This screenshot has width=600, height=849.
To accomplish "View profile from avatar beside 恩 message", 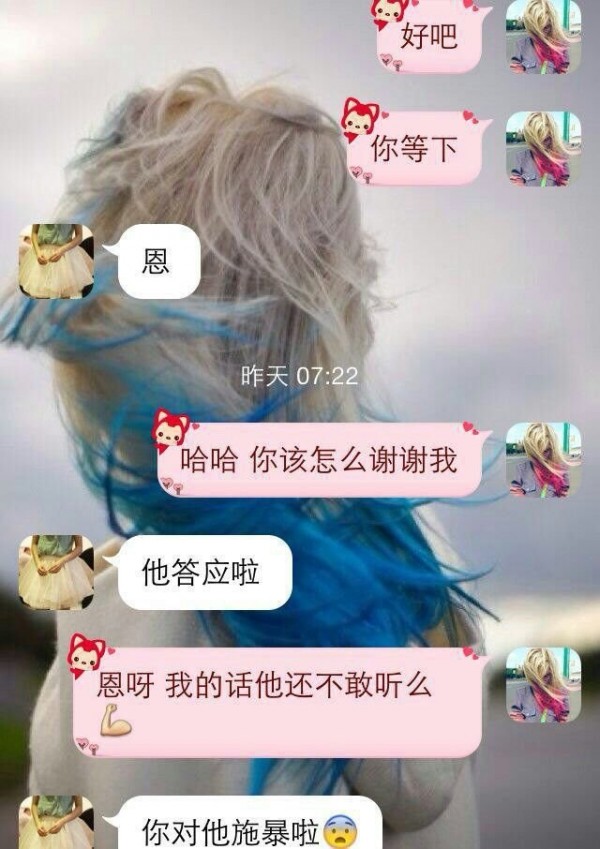I will (x=56, y=261).
